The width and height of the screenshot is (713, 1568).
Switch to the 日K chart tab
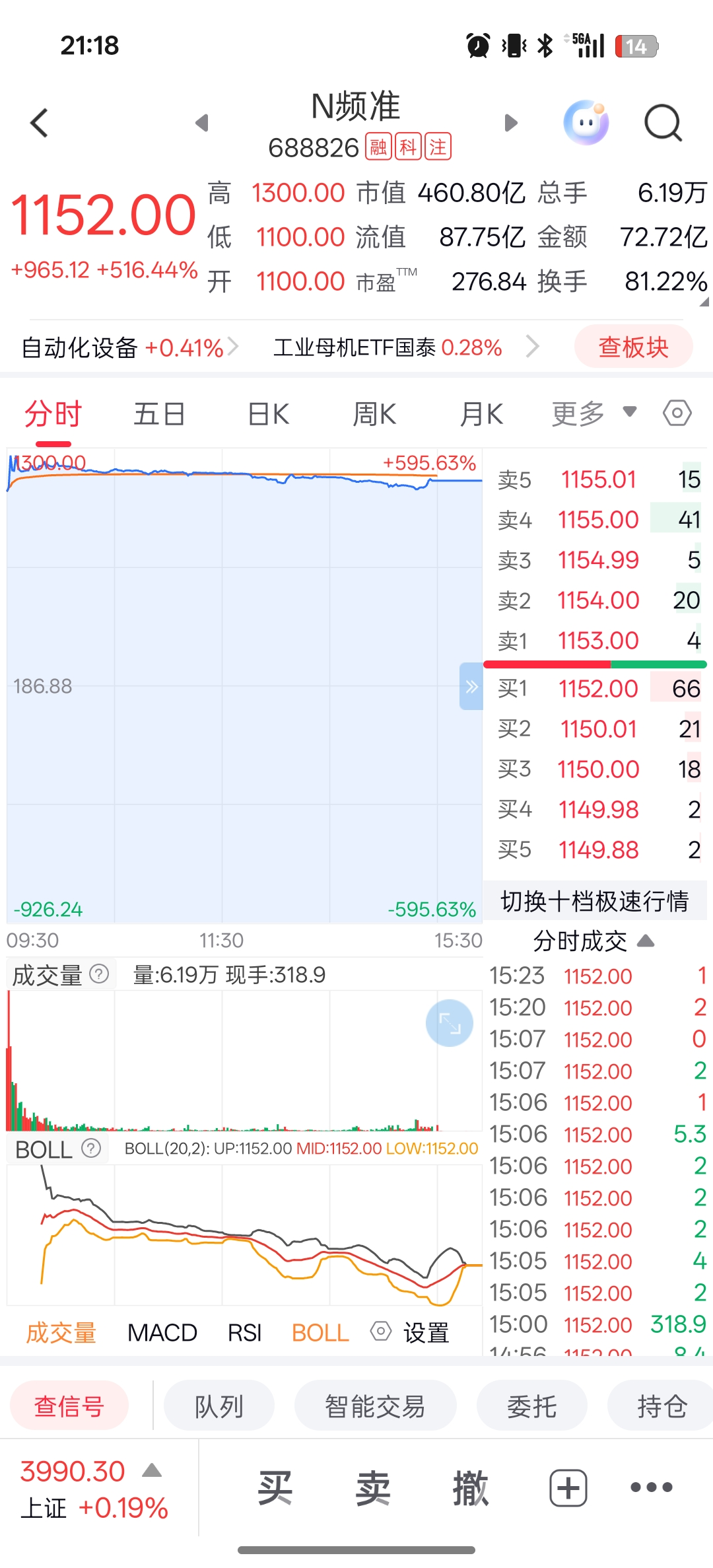pyautogui.click(x=268, y=415)
